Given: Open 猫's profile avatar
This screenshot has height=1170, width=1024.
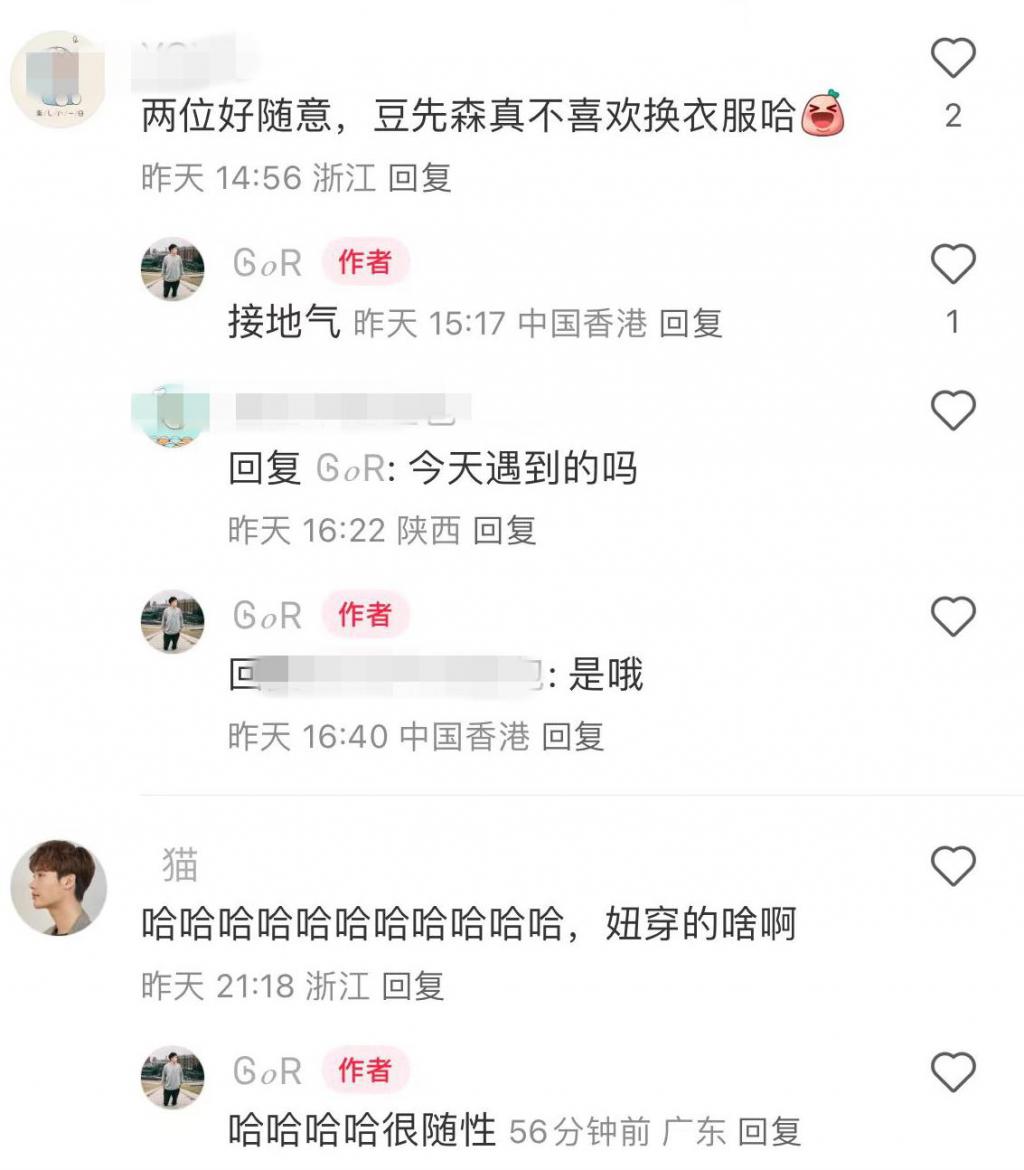Looking at the screenshot, I should point(58,887).
